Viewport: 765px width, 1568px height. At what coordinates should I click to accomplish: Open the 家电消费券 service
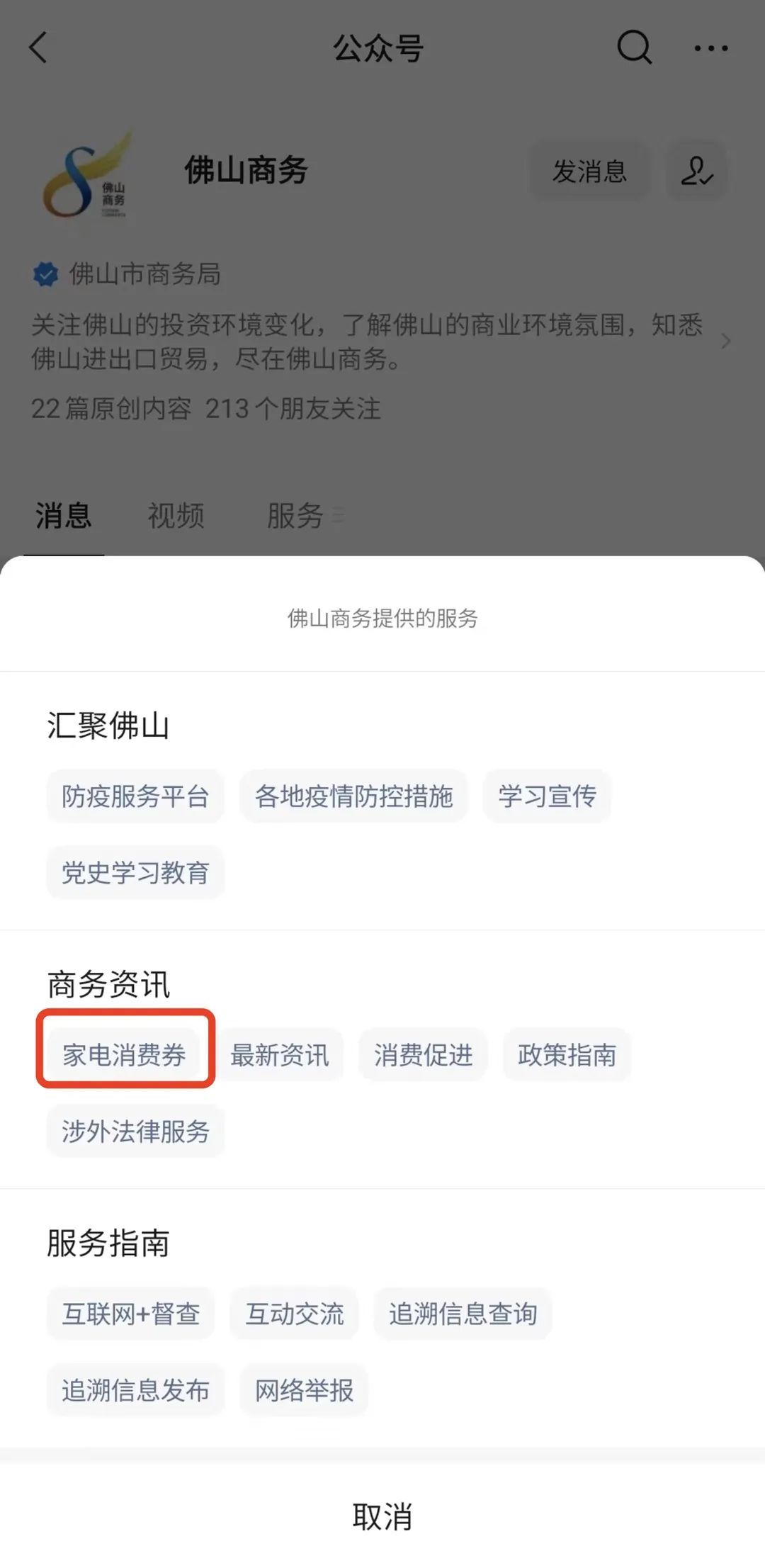click(x=125, y=1054)
